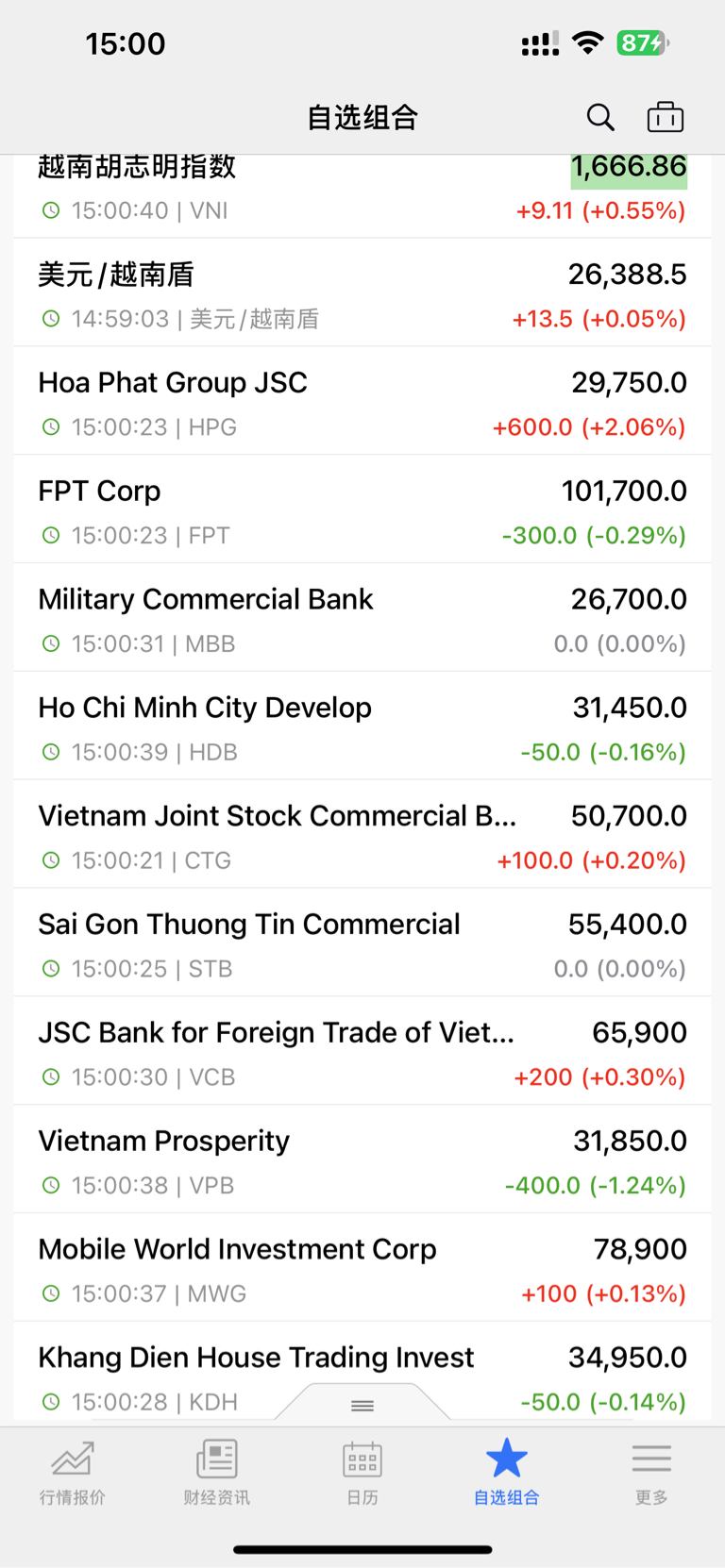Open the 美元/越南盾 exchange rate
The height and width of the screenshot is (1568, 725).
coord(362,292)
